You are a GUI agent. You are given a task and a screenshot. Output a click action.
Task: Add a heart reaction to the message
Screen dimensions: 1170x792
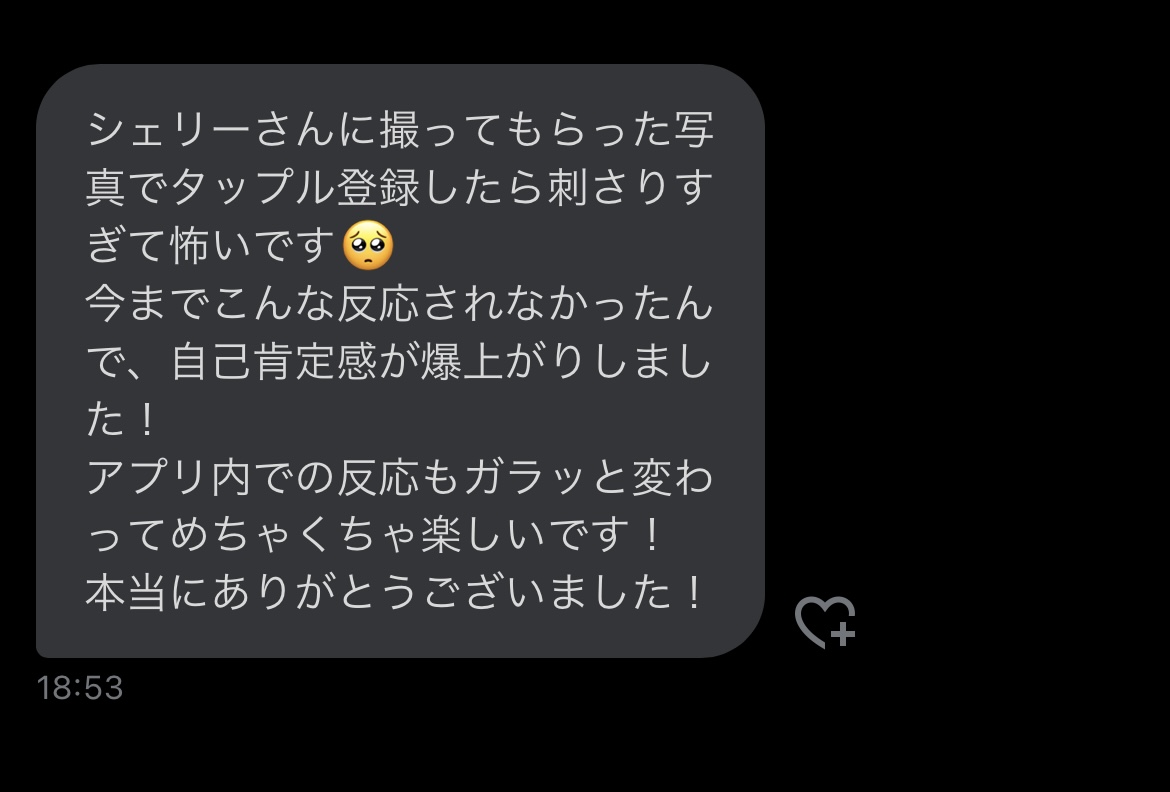tap(825, 621)
